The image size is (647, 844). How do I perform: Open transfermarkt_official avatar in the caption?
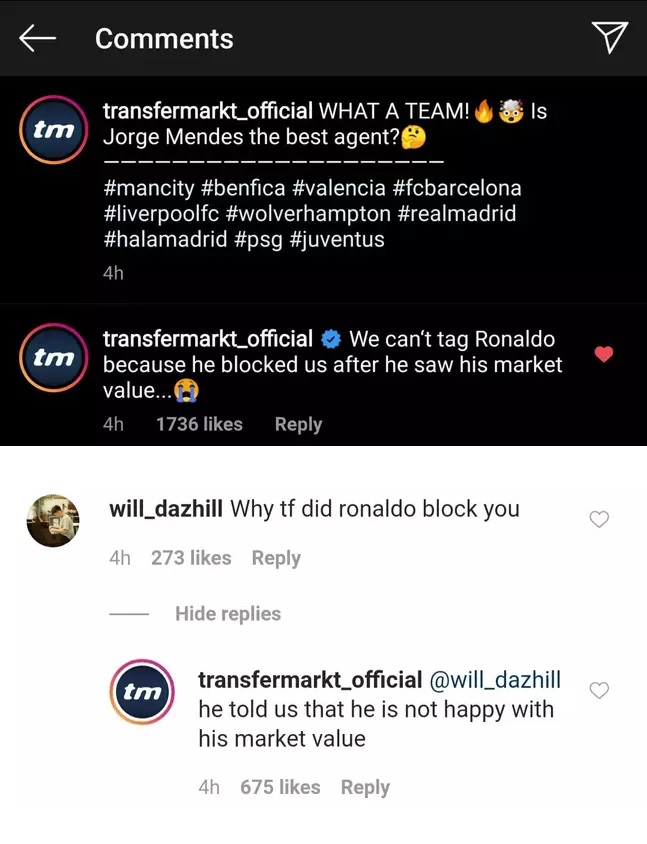52,130
